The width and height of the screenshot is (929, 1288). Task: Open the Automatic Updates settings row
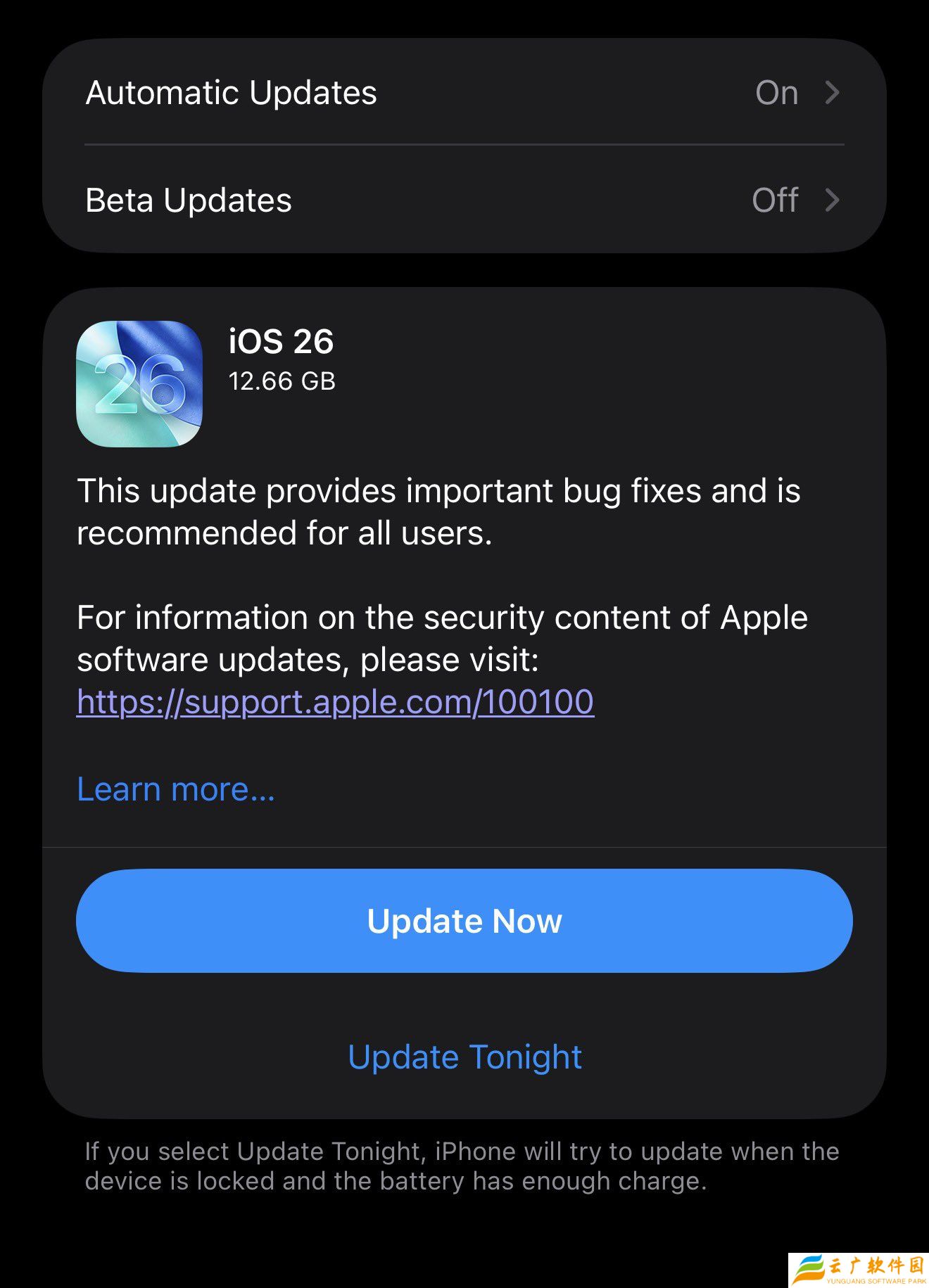(x=463, y=93)
